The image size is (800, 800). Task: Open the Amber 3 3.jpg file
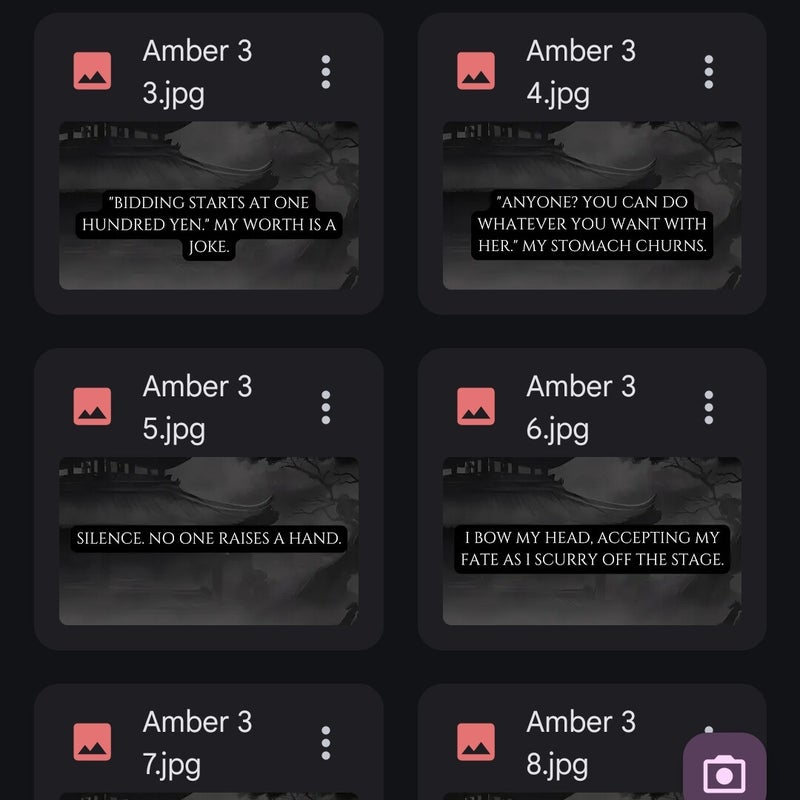[x=208, y=206]
